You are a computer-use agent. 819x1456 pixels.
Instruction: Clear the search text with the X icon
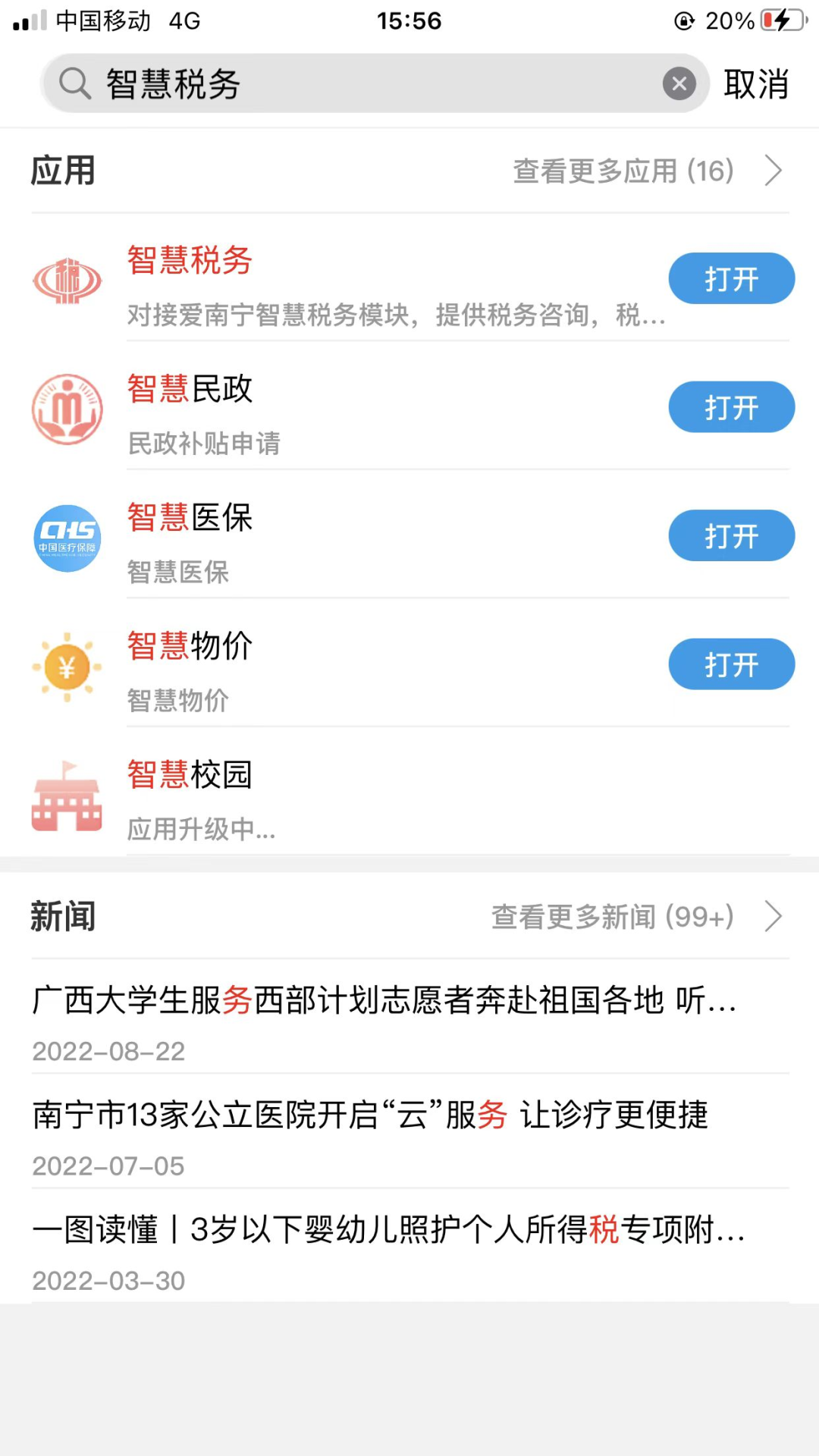[679, 83]
